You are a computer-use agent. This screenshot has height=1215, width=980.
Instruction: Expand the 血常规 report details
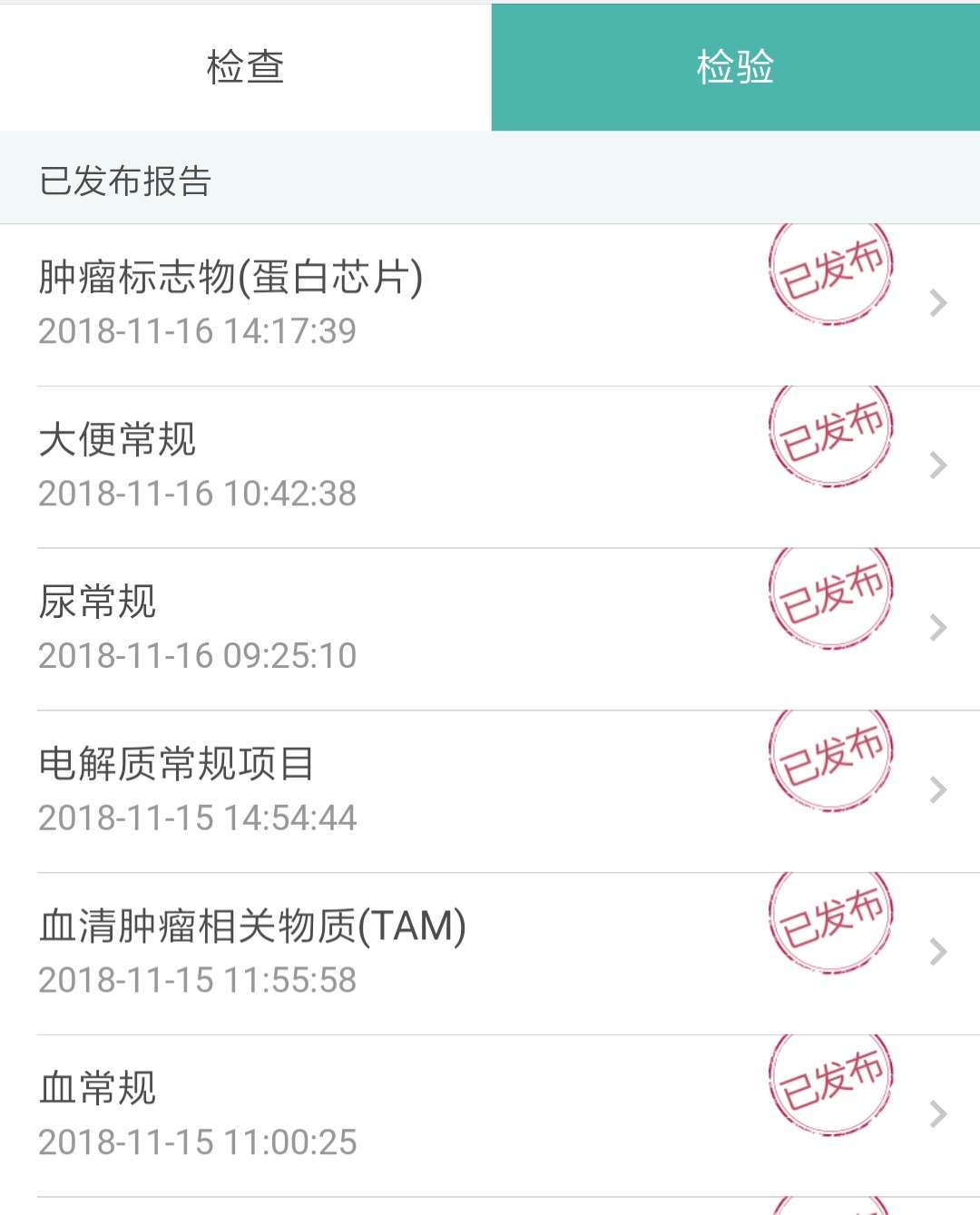[938, 1112]
